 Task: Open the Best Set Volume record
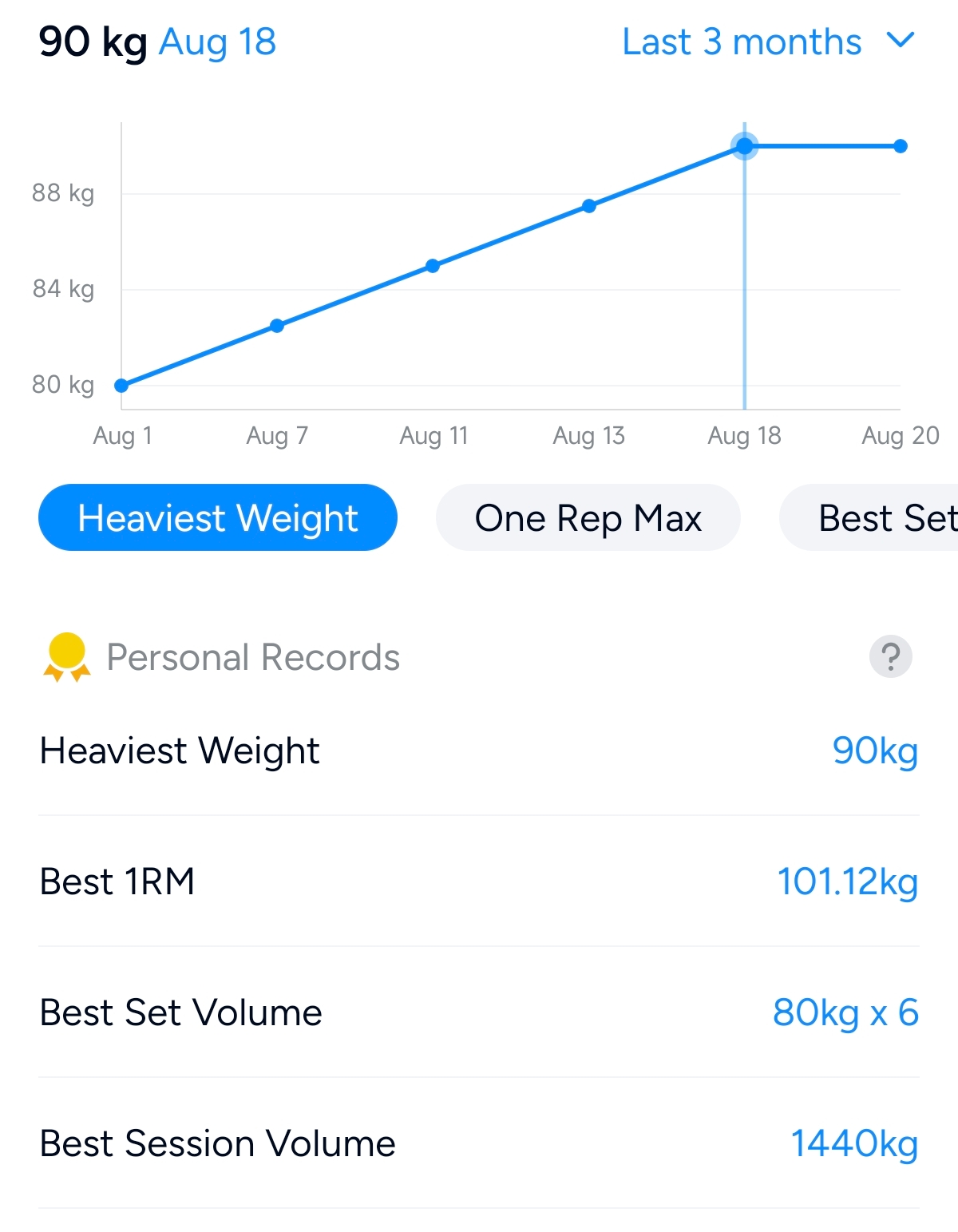click(479, 1012)
